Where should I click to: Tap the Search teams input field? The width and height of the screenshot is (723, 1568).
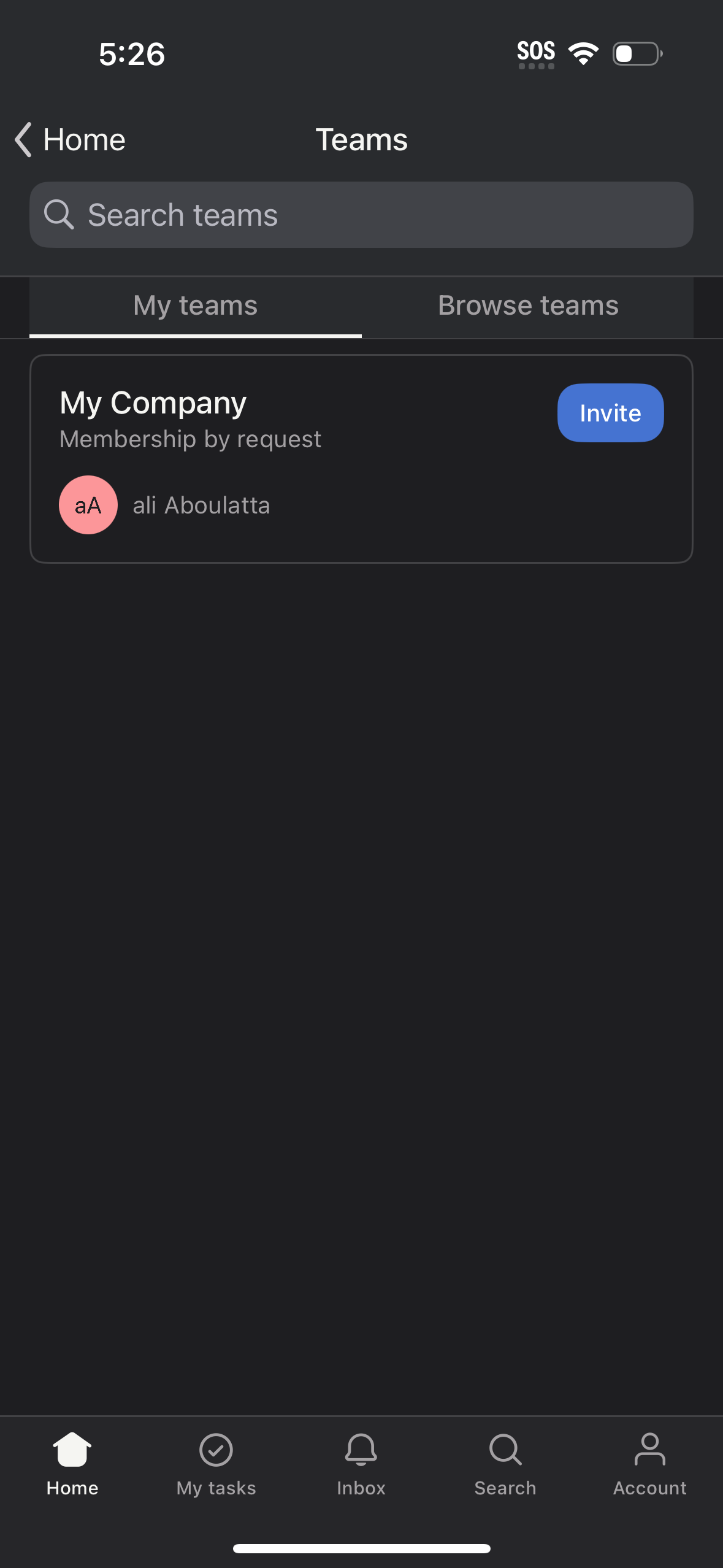pyautogui.click(x=361, y=214)
